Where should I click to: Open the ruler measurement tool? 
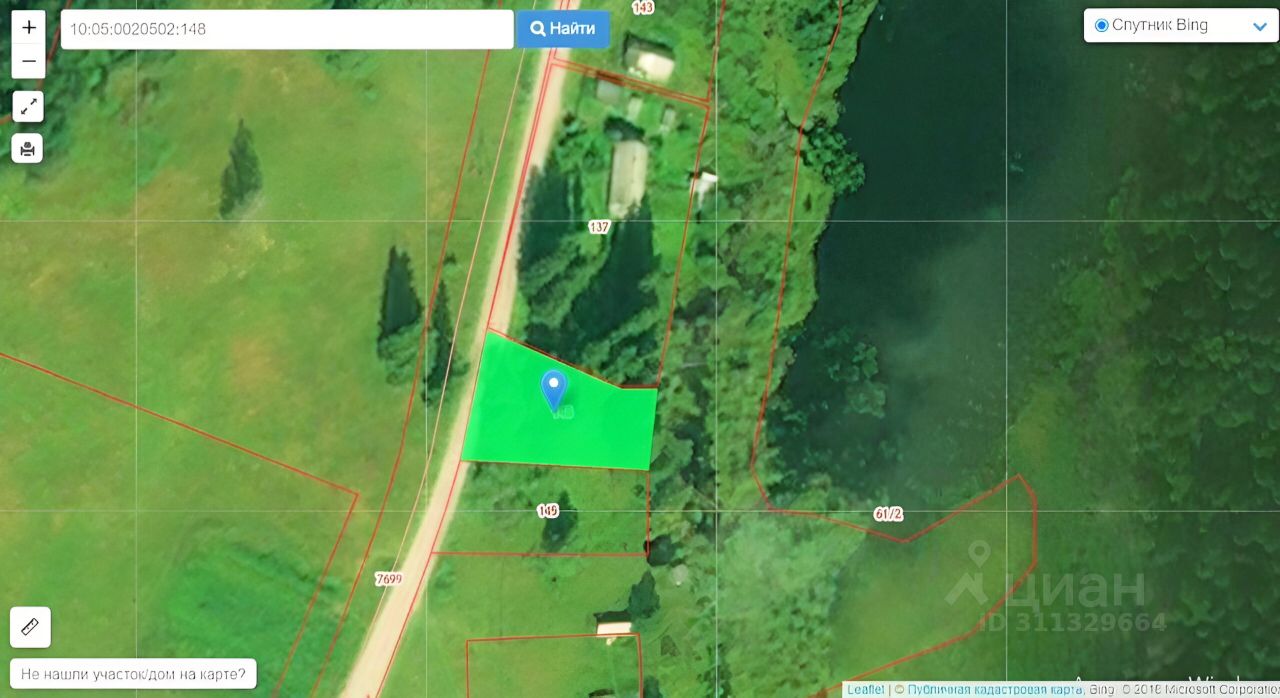[x=30, y=627]
